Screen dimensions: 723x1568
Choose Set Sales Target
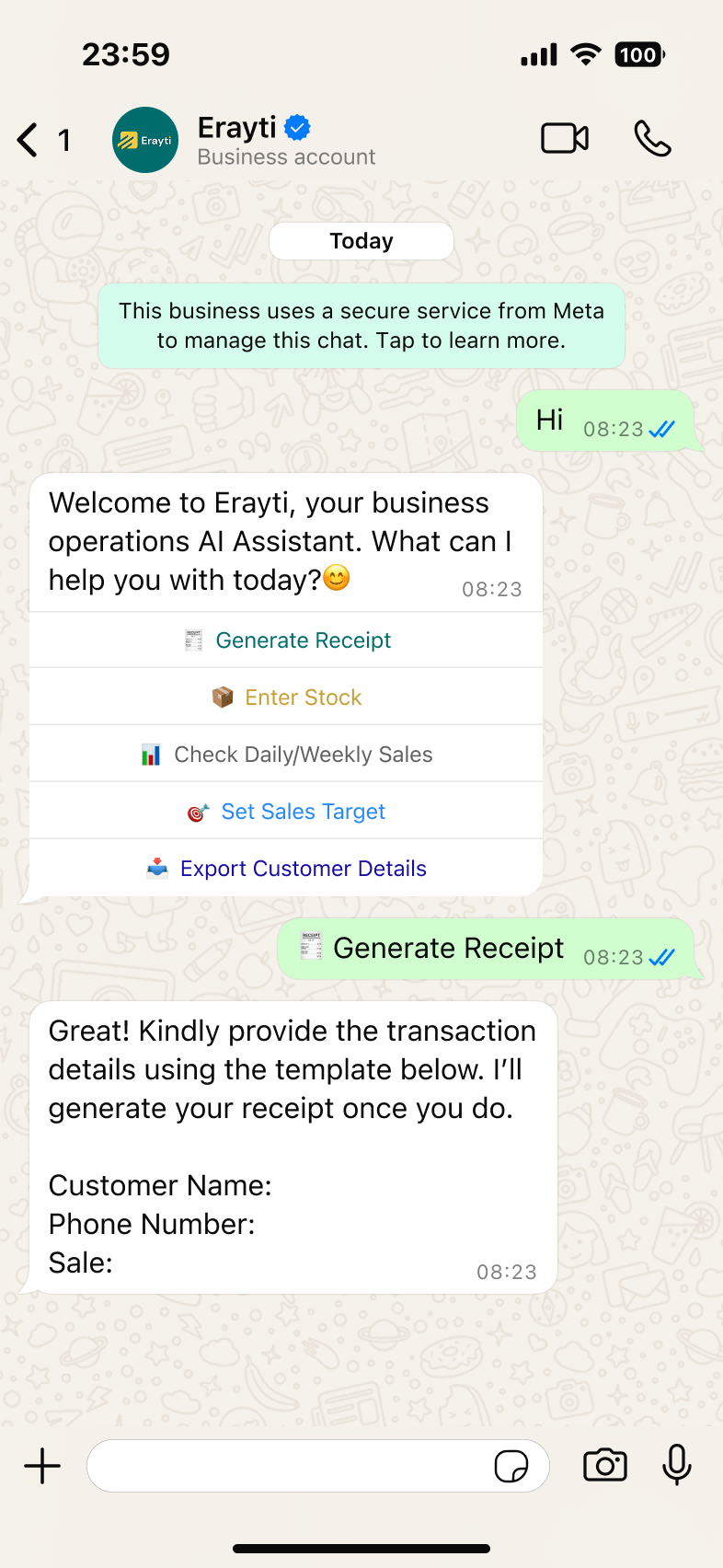pyautogui.click(x=287, y=812)
